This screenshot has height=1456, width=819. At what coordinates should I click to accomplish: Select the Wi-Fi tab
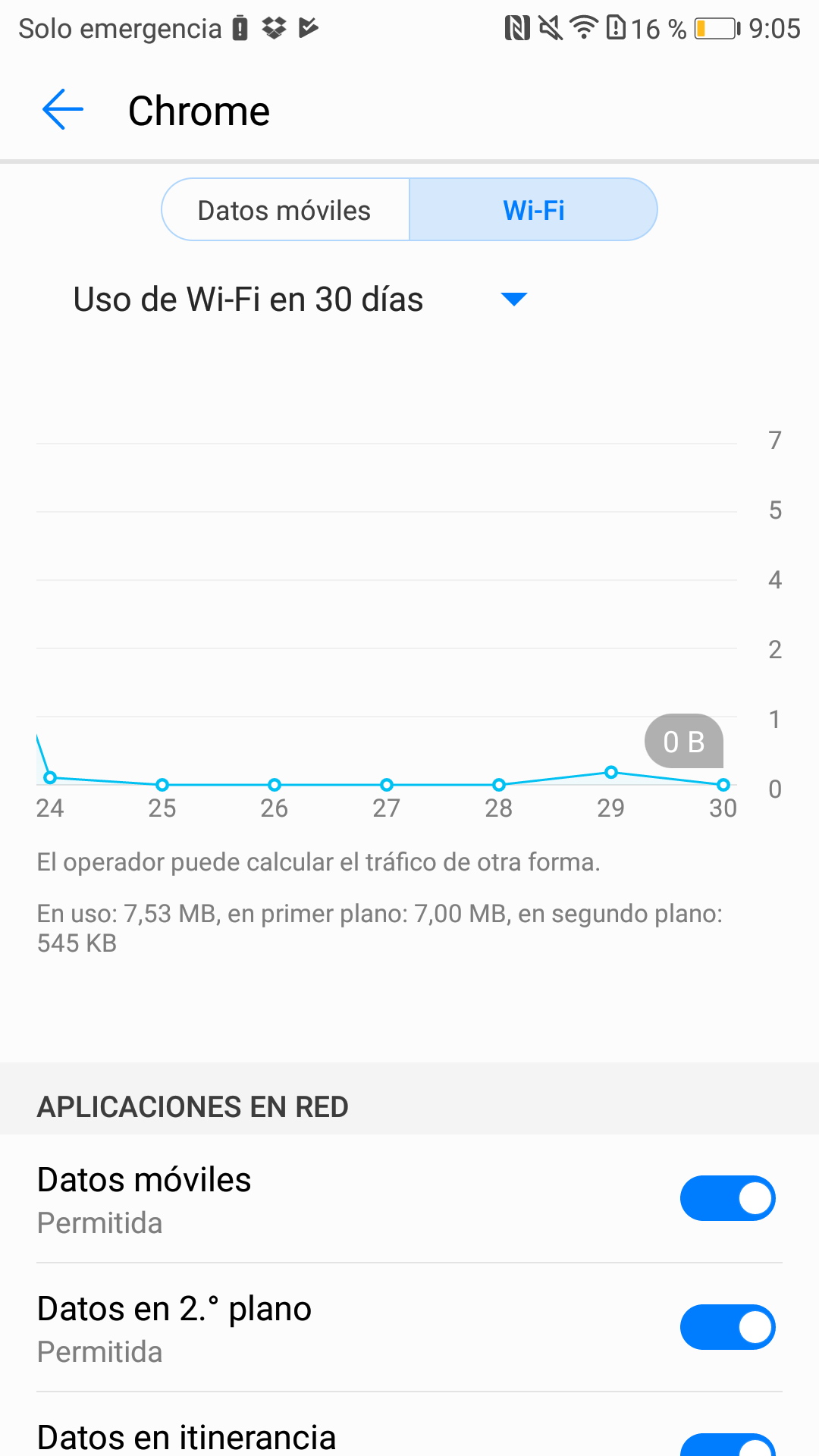pos(533,210)
